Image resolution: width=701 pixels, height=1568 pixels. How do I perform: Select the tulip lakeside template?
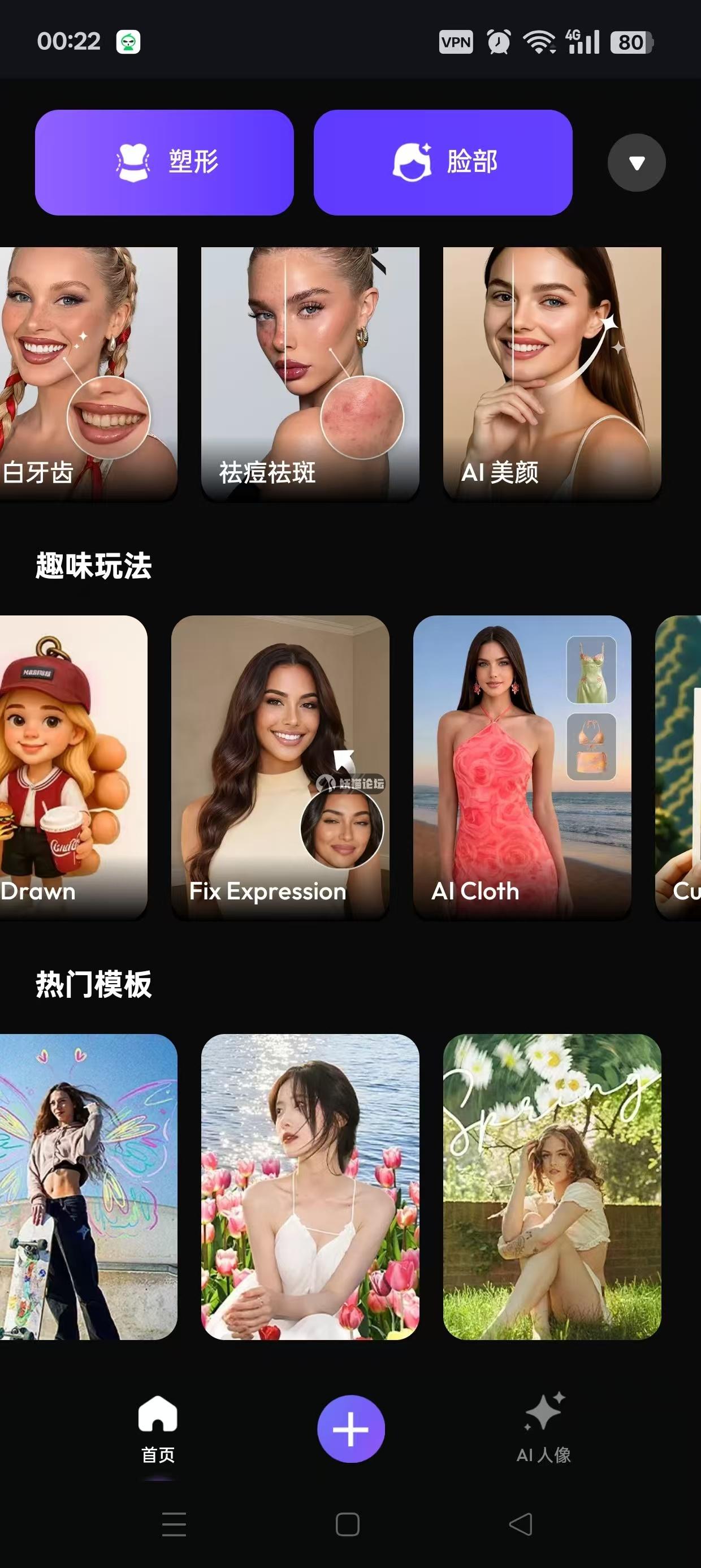coord(310,1187)
